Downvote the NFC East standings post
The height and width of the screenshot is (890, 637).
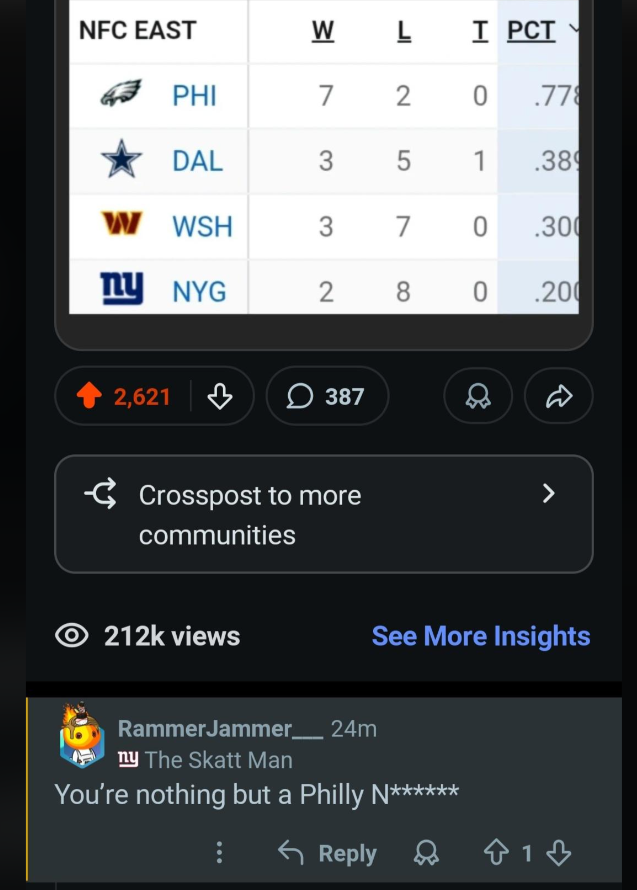(220, 397)
